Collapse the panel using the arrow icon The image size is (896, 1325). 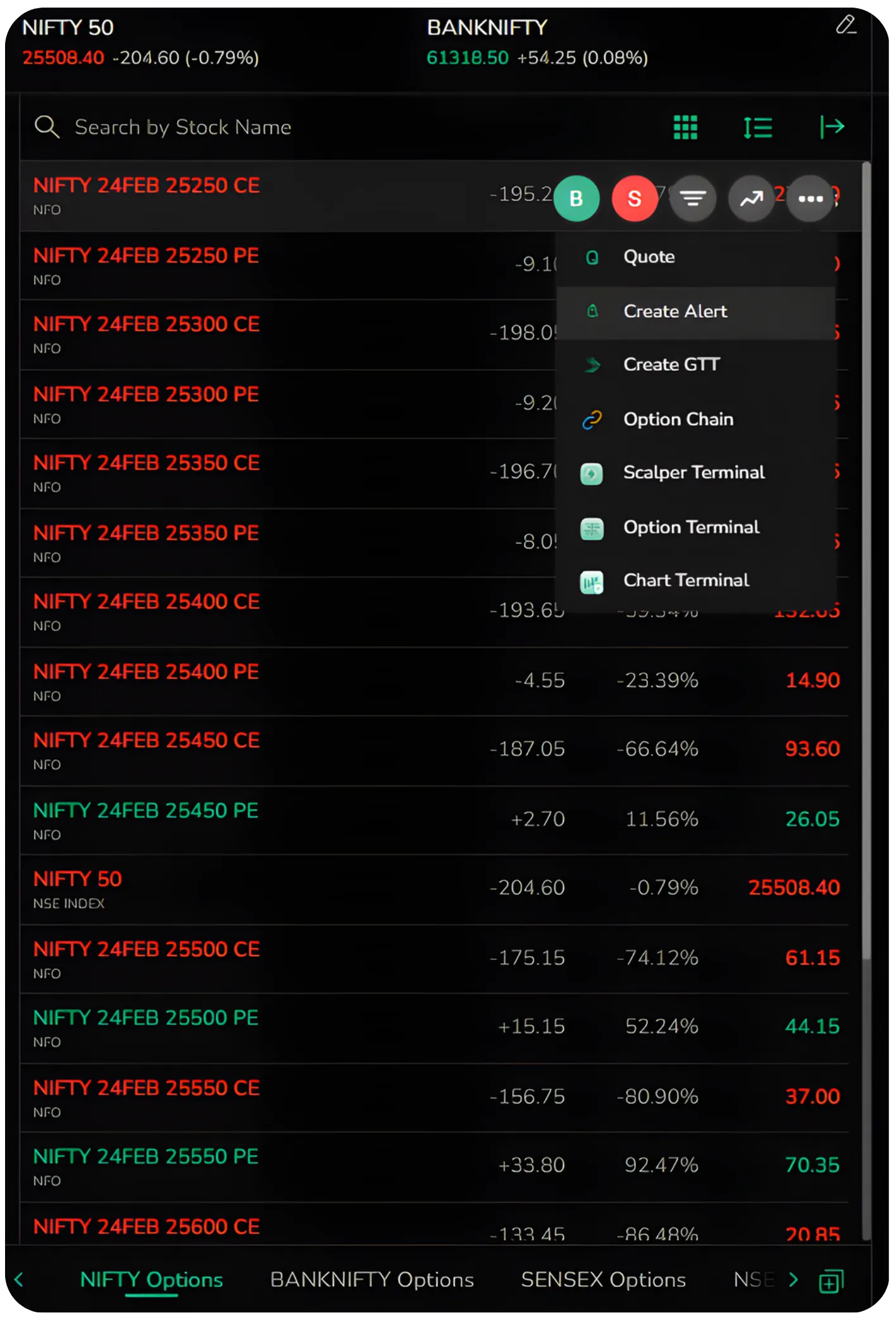tap(832, 127)
